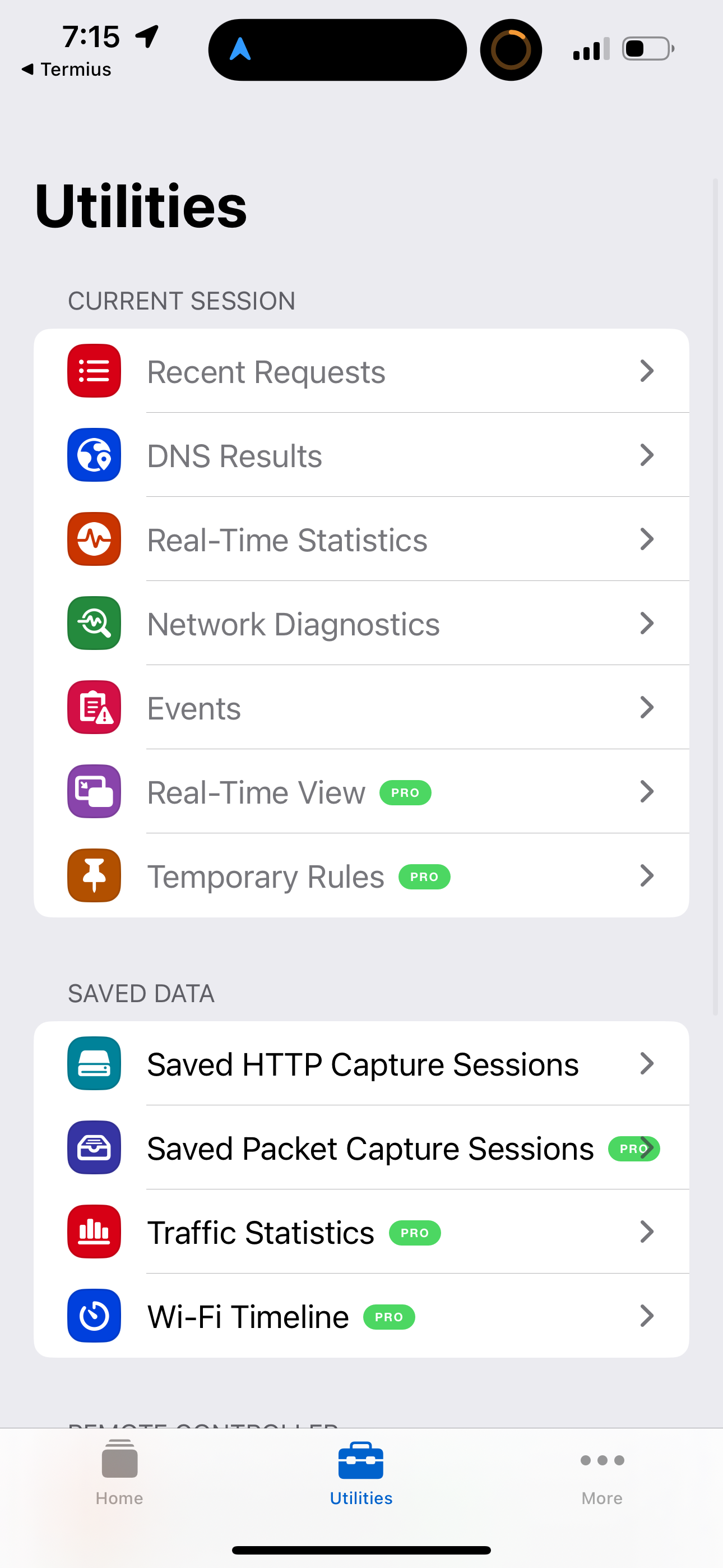Tap the Temporary Rules pushpin icon
Screen dimensions: 723x1568
(x=94, y=875)
